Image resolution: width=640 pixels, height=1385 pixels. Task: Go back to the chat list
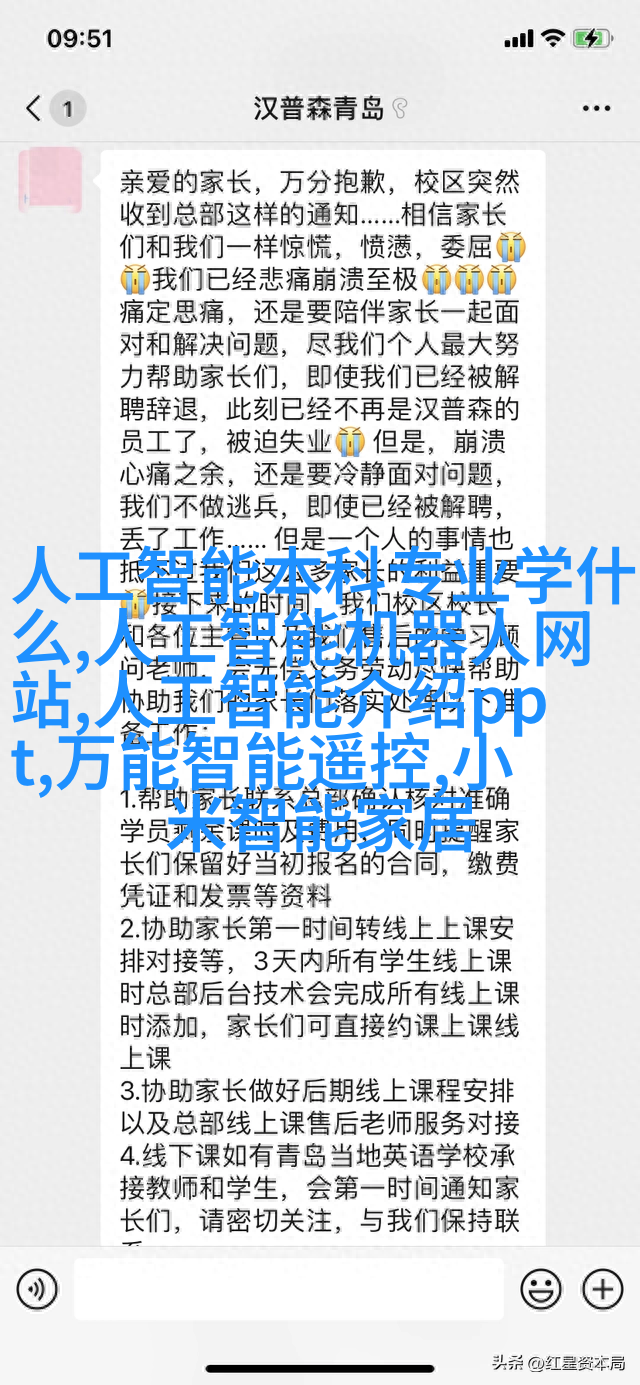coord(34,108)
